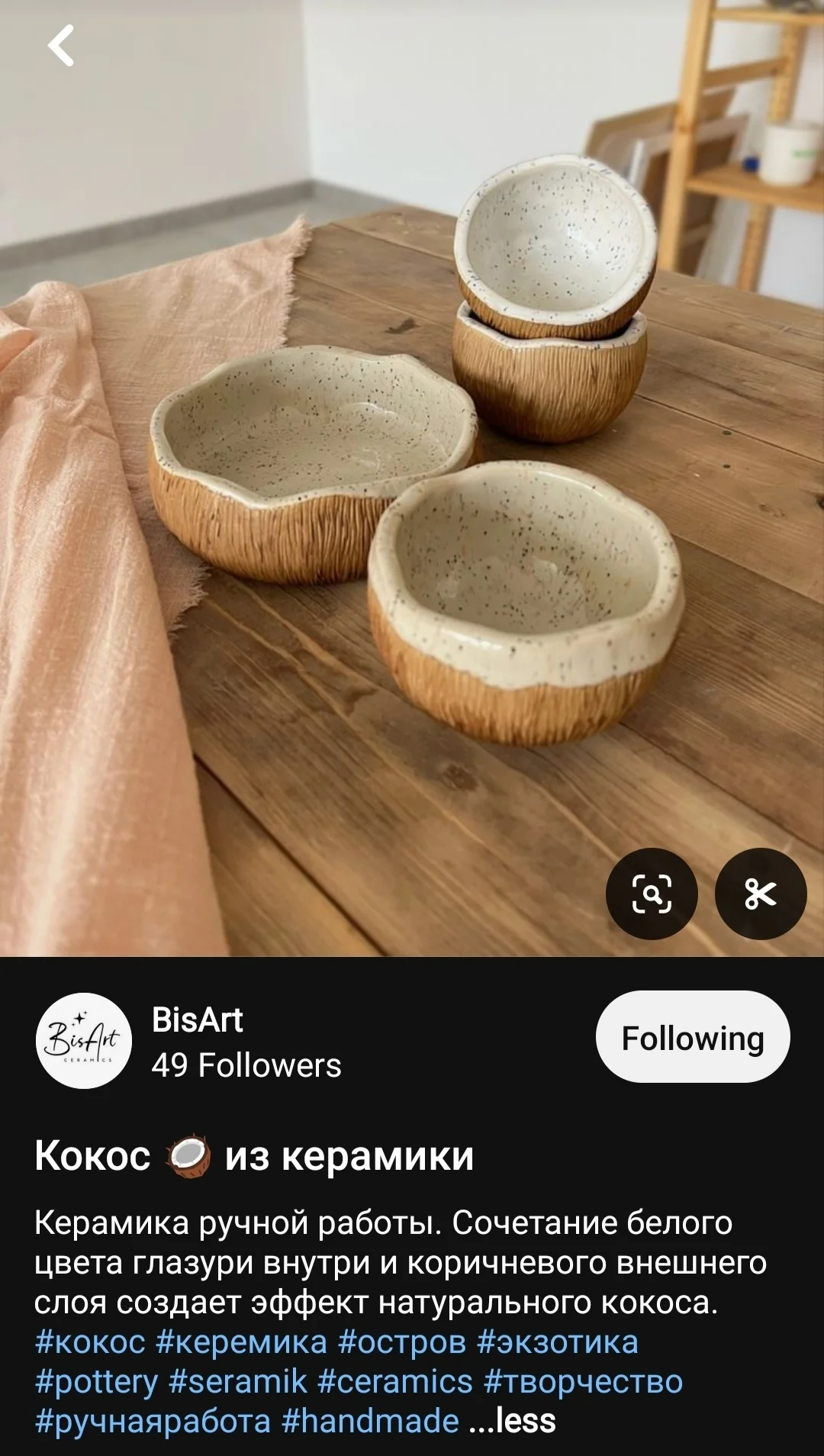The width and height of the screenshot is (824, 1456).
Task: Collapse the description with ...less
Action: pyautogui.click(x=513, y=1422)
